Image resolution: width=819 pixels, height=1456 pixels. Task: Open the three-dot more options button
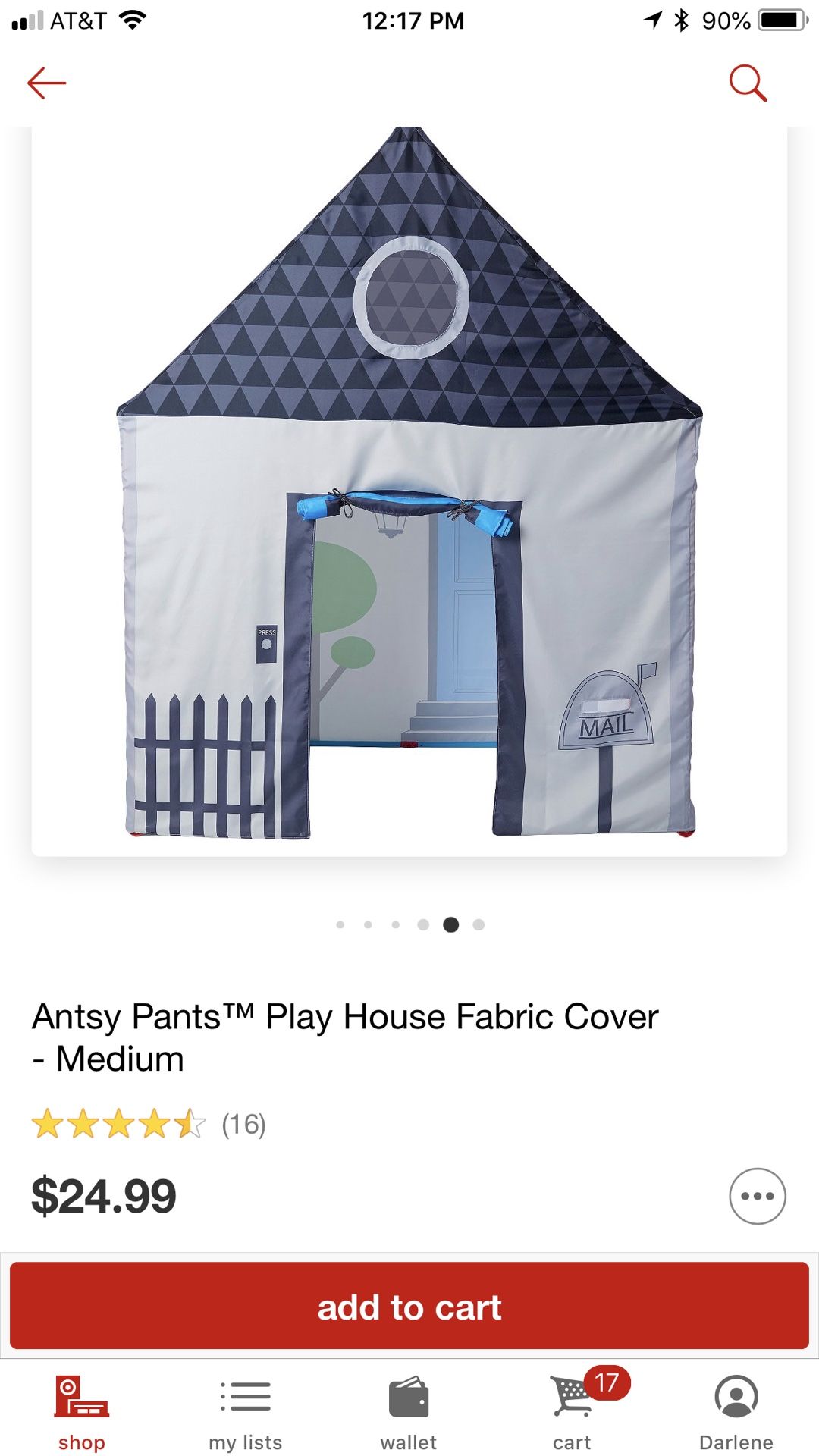[758, 1196]
